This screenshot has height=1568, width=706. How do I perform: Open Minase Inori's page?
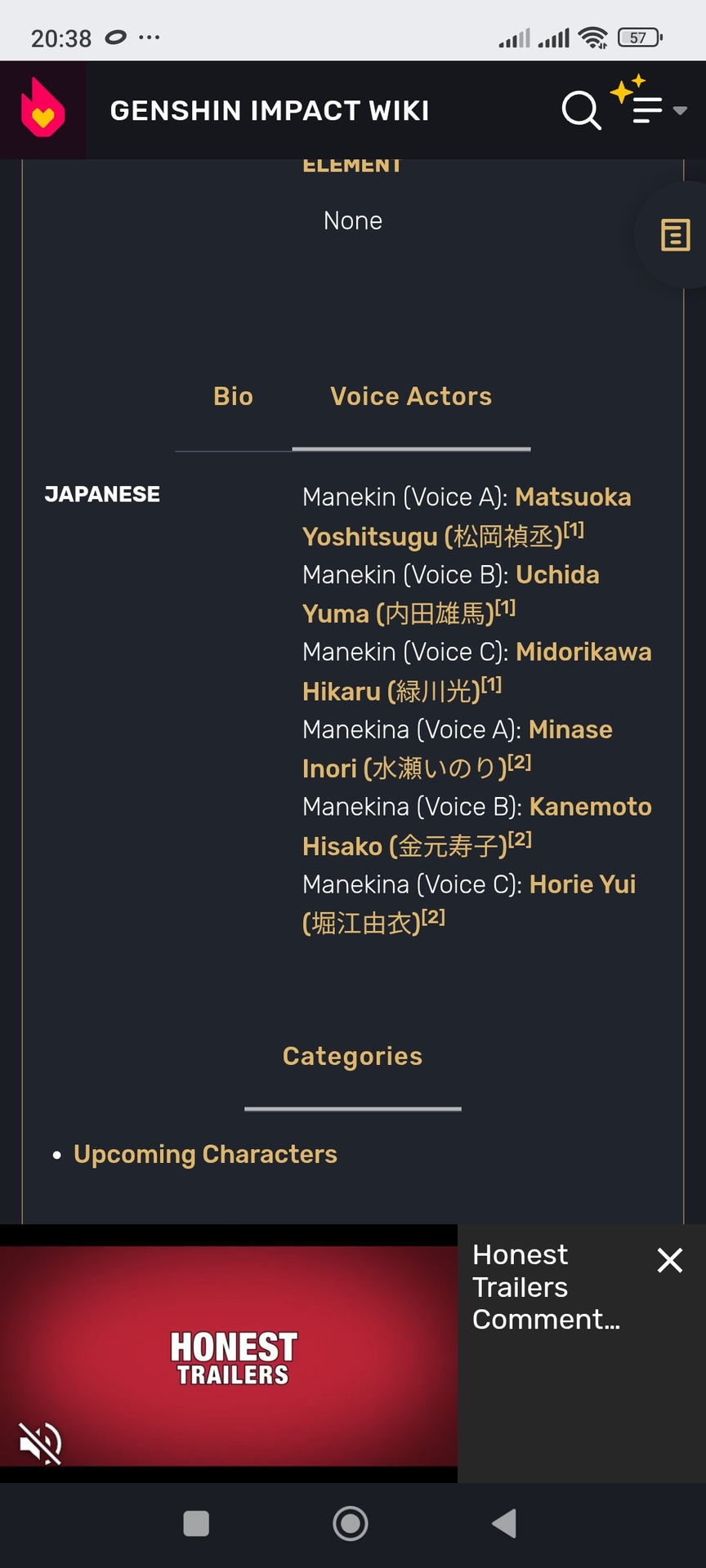click(570, 729)
